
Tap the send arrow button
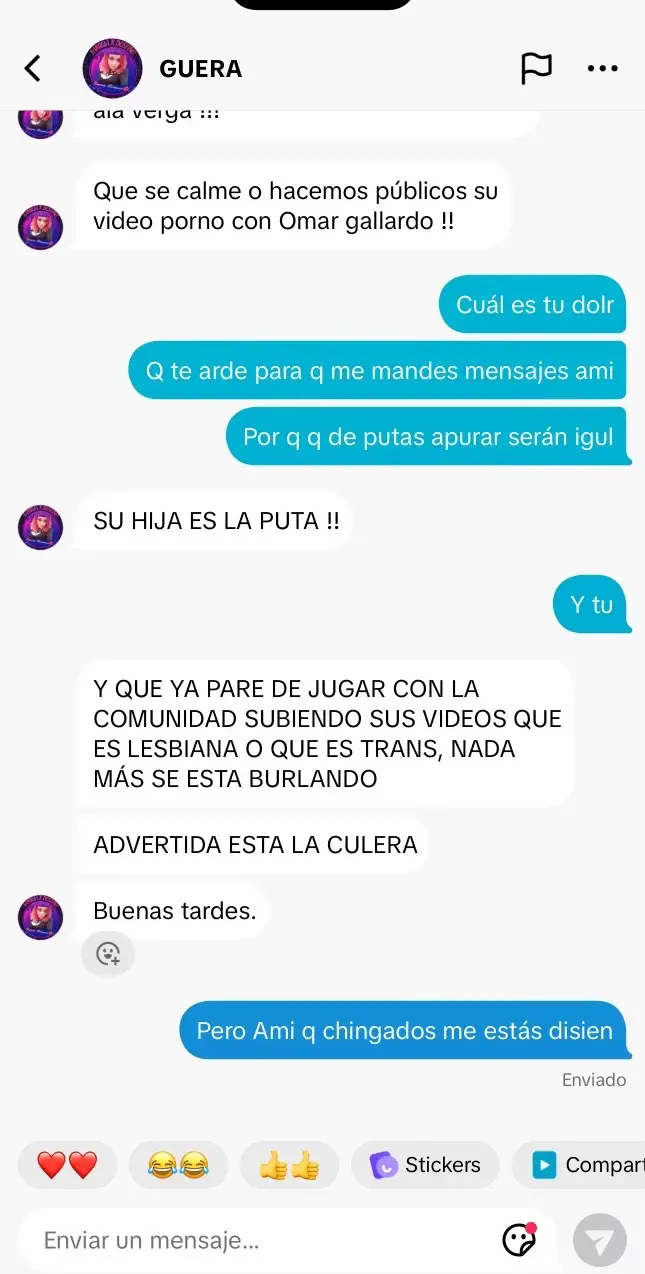(x=600, y=1241)
